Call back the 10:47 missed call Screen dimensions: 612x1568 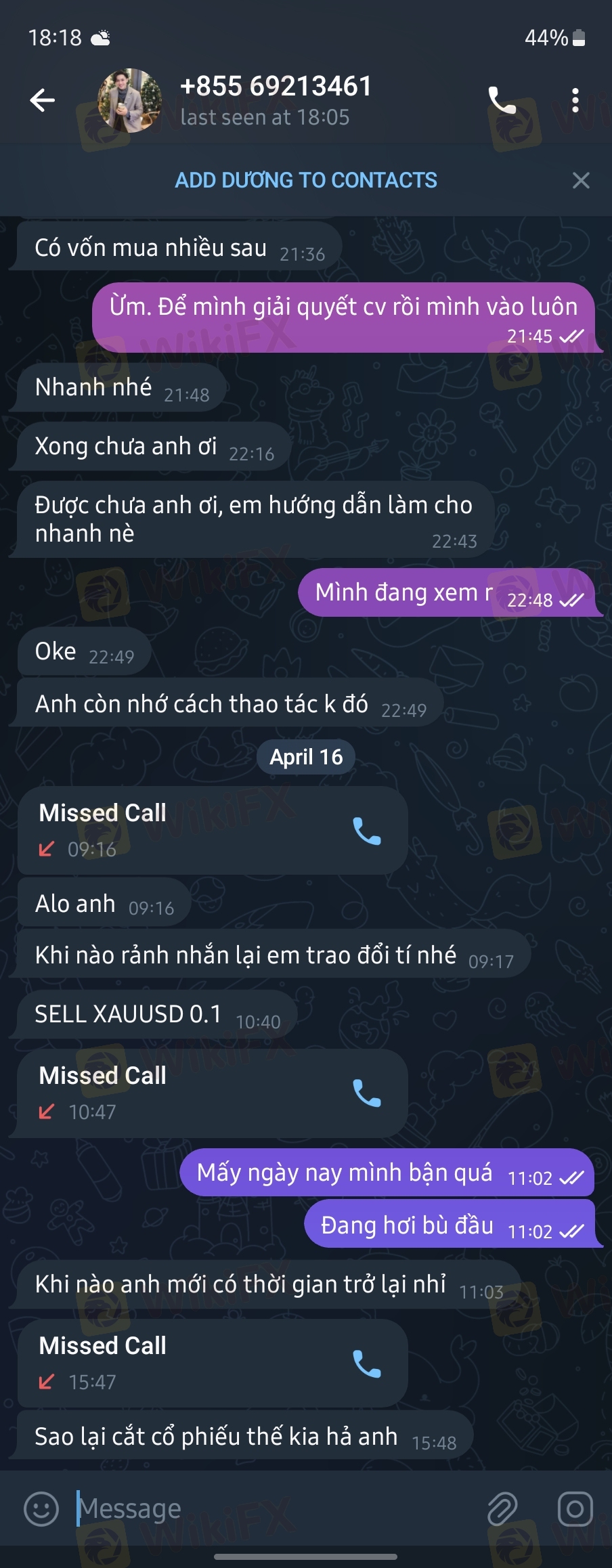[x=367, y=1093]
